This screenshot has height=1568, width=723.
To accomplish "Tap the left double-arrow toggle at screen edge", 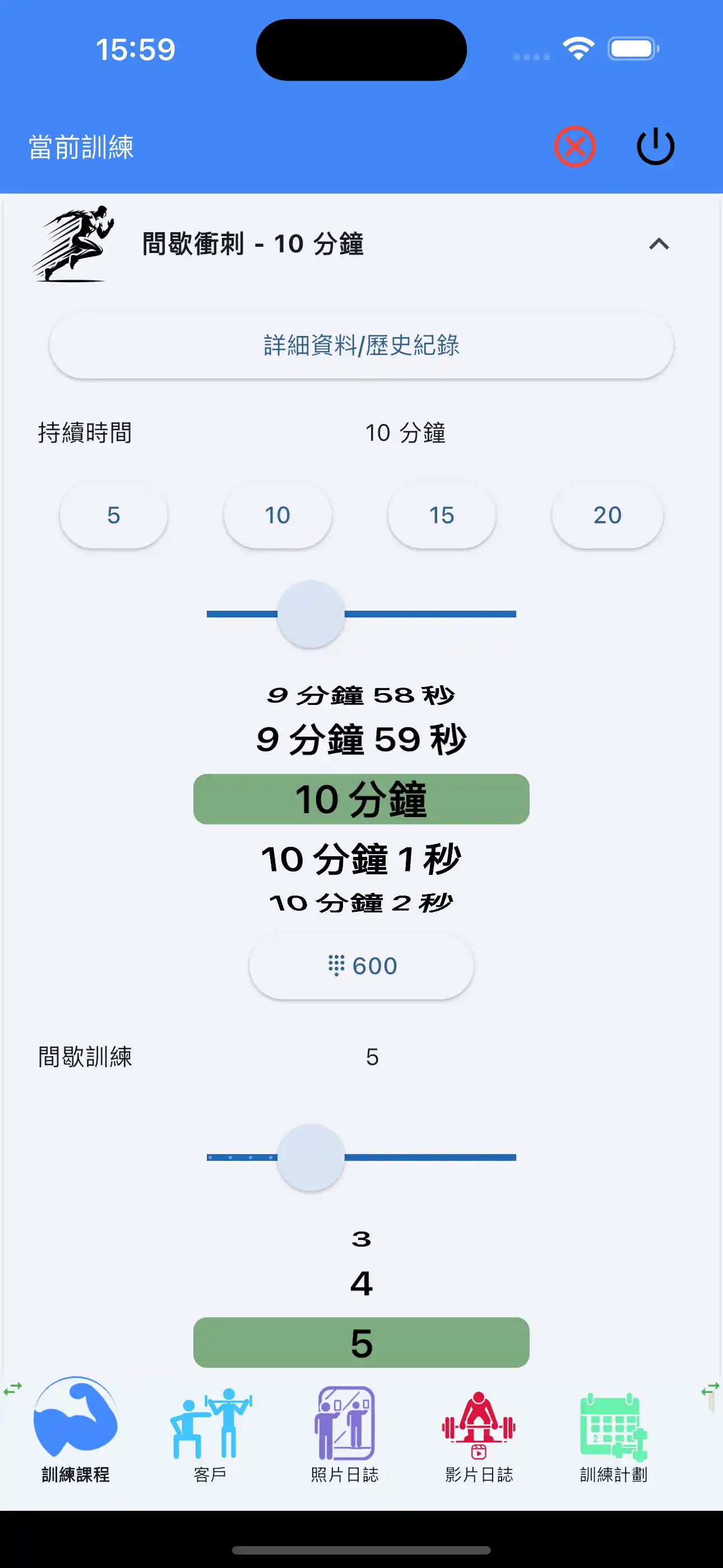I will [x=13, y=1390].
